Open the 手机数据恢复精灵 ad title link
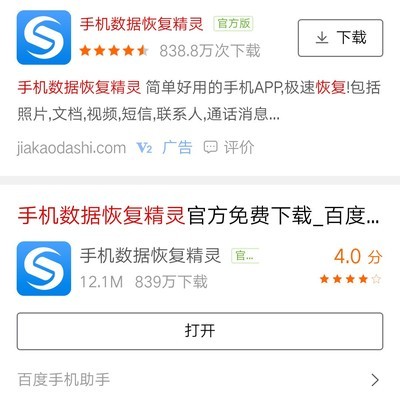The height and width of the screenshot is (400, 400). coord(141,24)
